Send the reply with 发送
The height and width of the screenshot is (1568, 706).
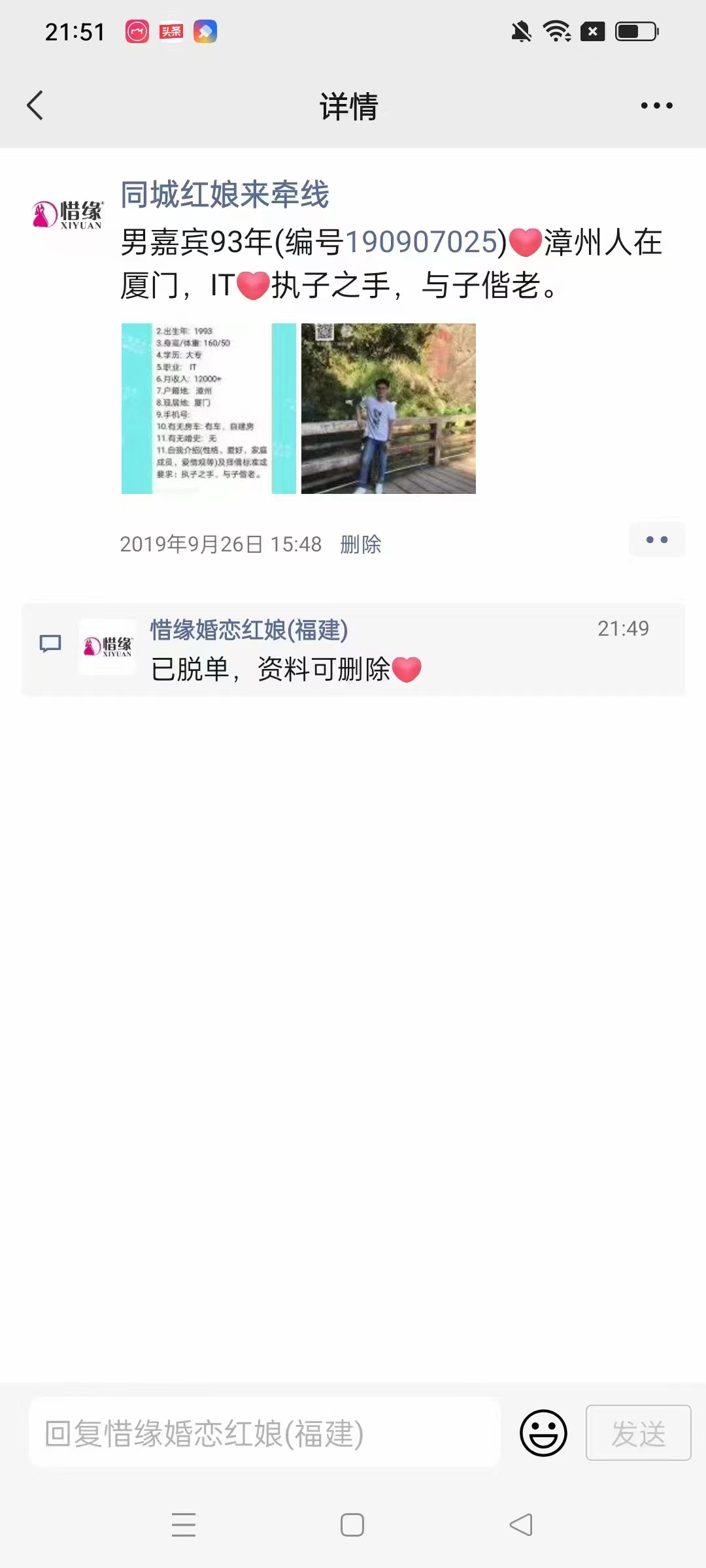click(x=638, y=1433)
